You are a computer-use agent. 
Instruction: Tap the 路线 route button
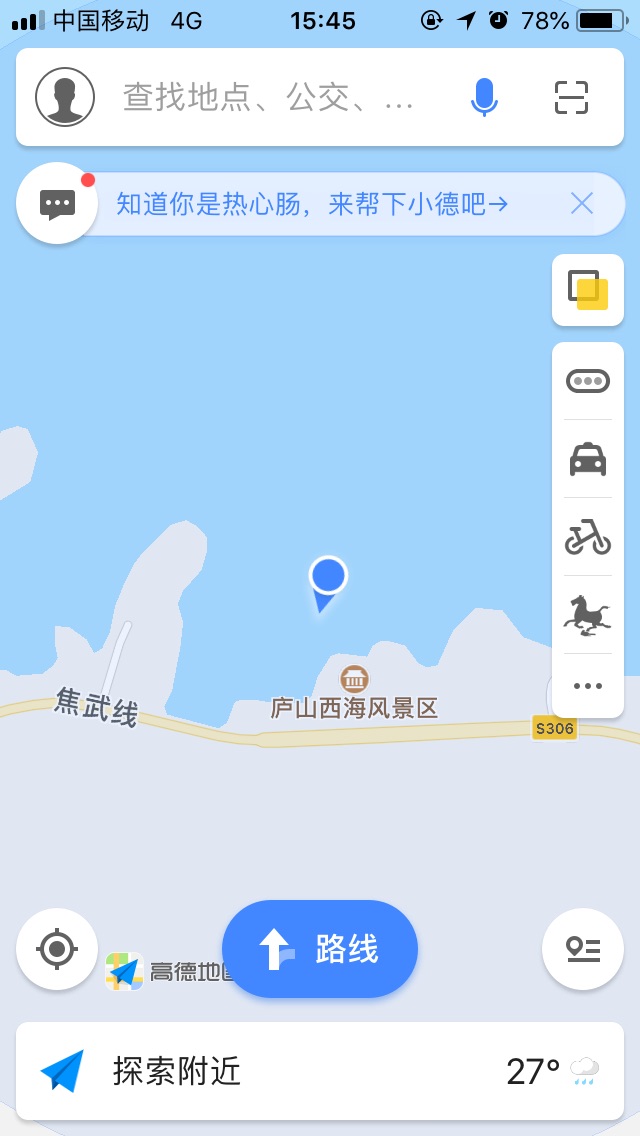[320, 948]
